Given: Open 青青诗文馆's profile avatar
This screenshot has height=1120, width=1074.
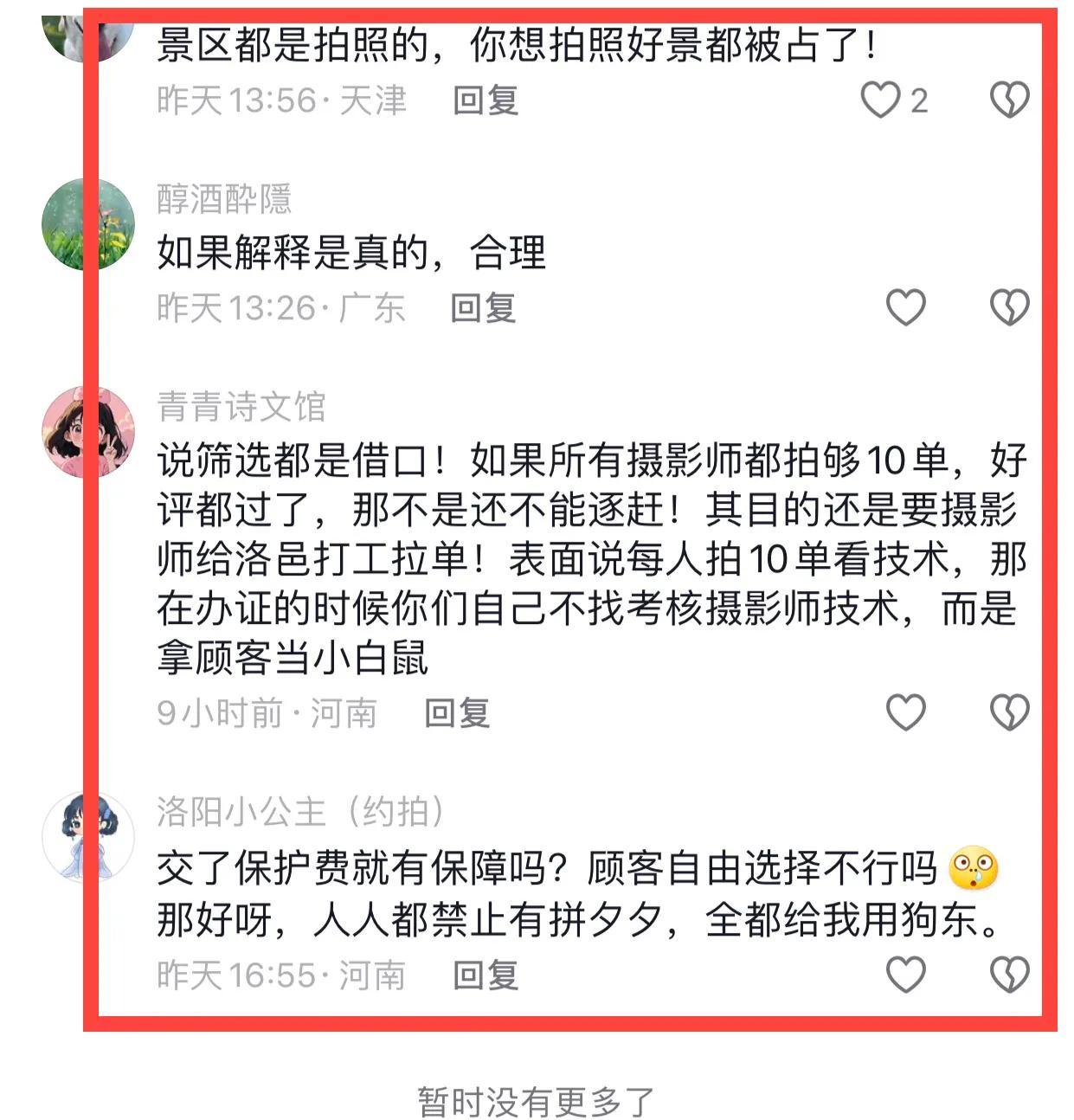Looking at the screenshot, I should pos(88,432).
